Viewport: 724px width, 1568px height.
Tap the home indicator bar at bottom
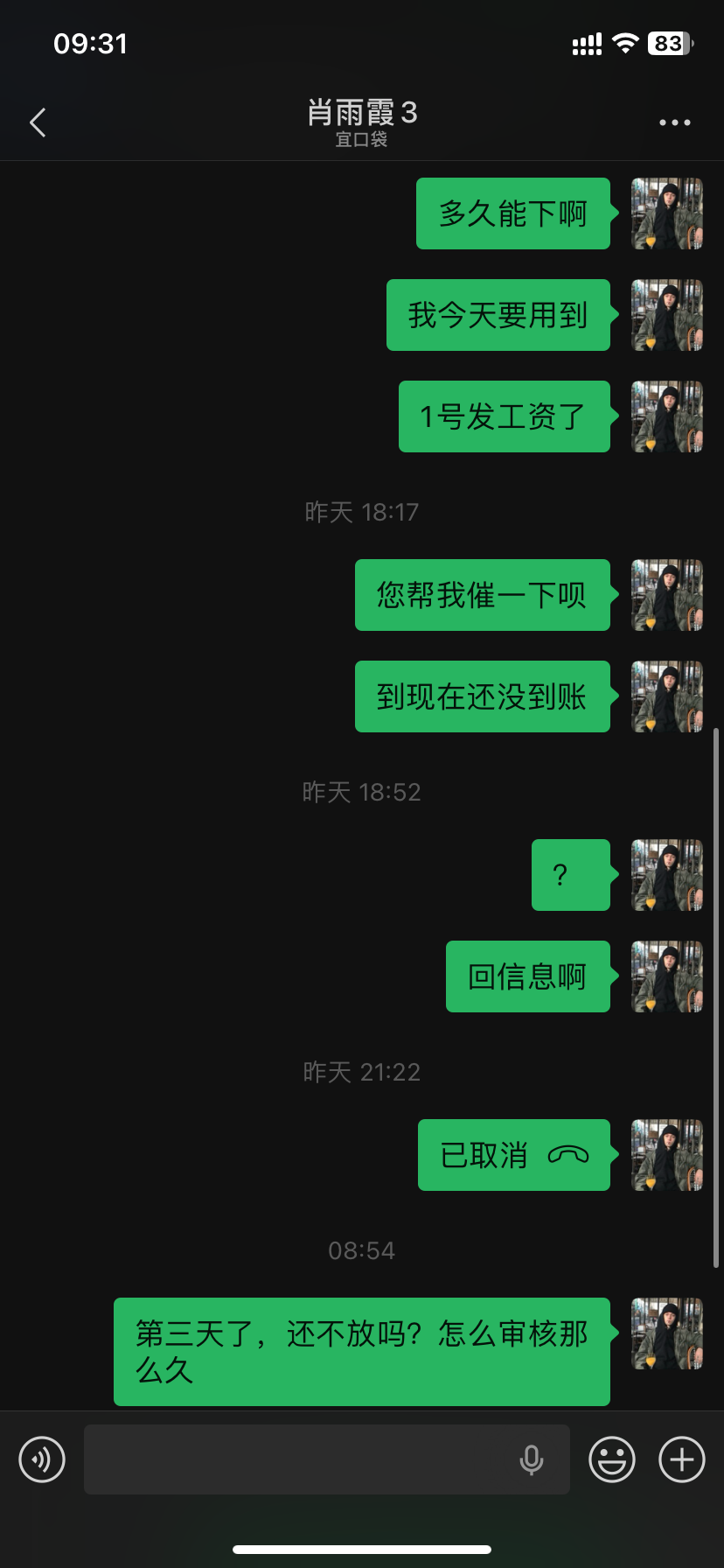coord(362,1549)
